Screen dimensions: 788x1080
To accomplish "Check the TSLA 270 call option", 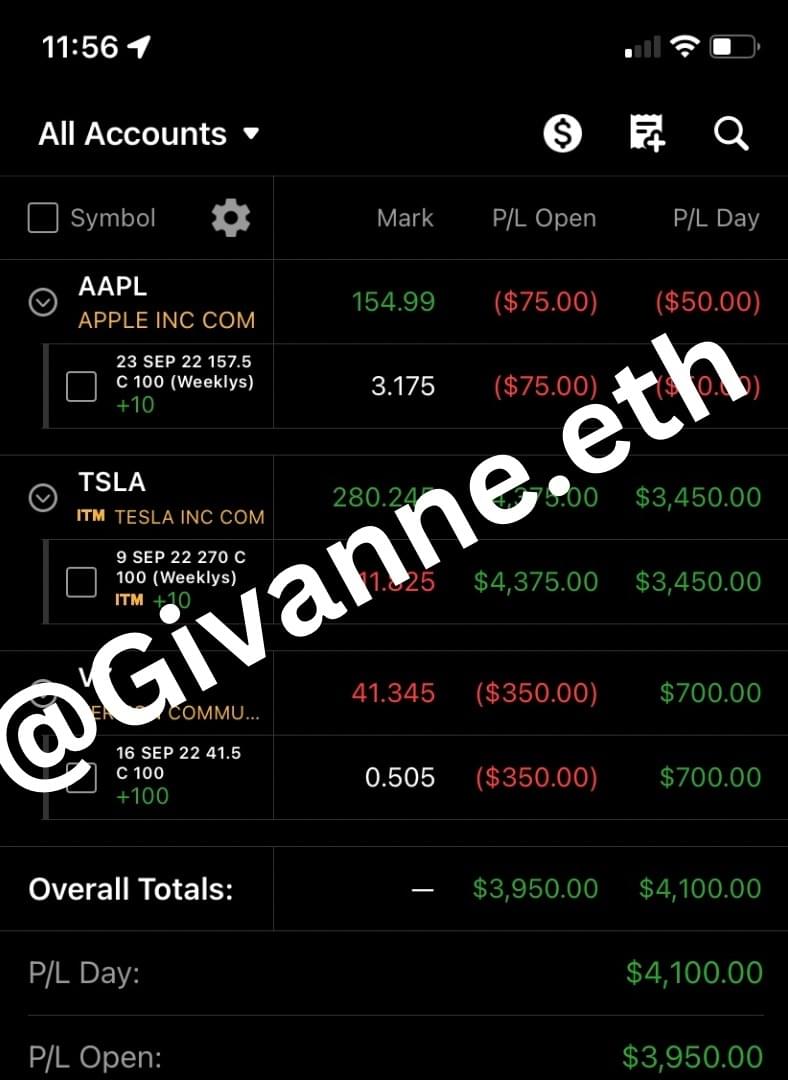I will [x=81, y=581].
